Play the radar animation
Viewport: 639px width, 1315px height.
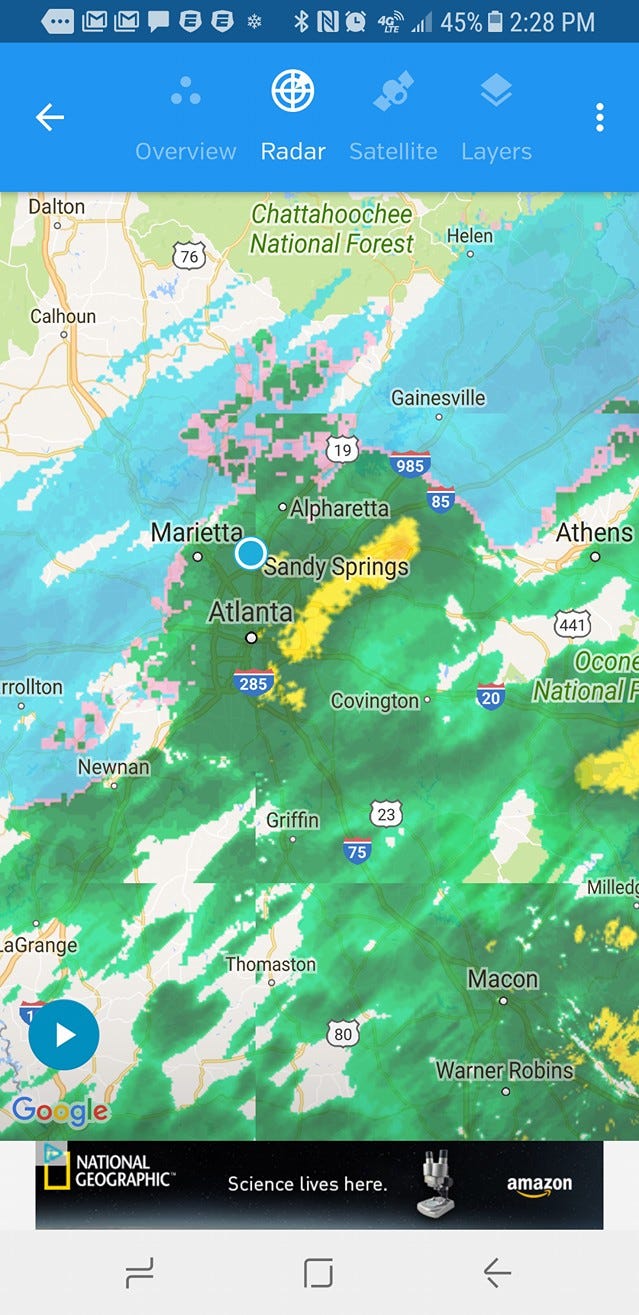pyautogui.click(x=64, y=1035)
